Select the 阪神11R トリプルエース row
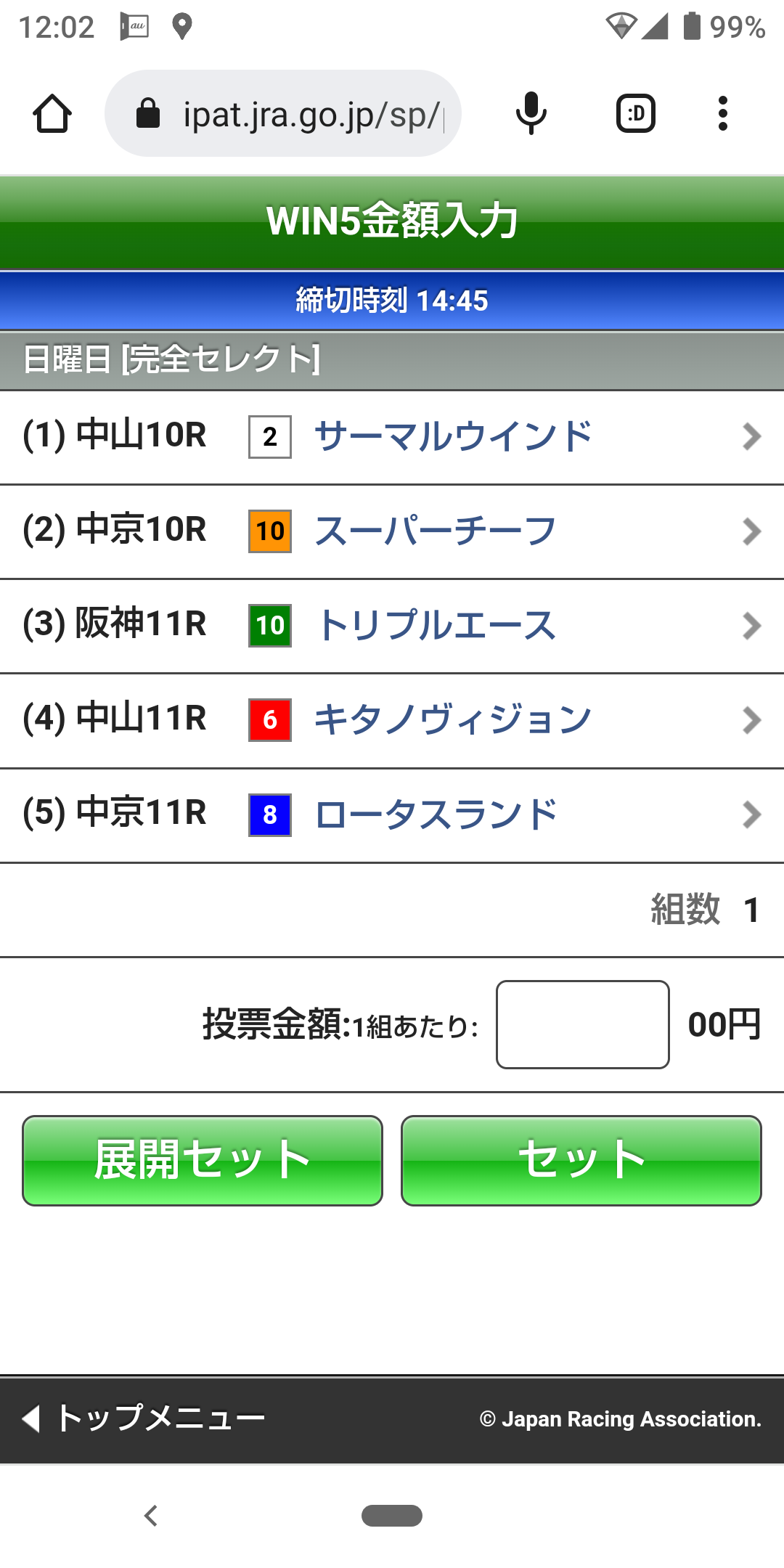Screen dimensions: 784x1568 [392, 626]
